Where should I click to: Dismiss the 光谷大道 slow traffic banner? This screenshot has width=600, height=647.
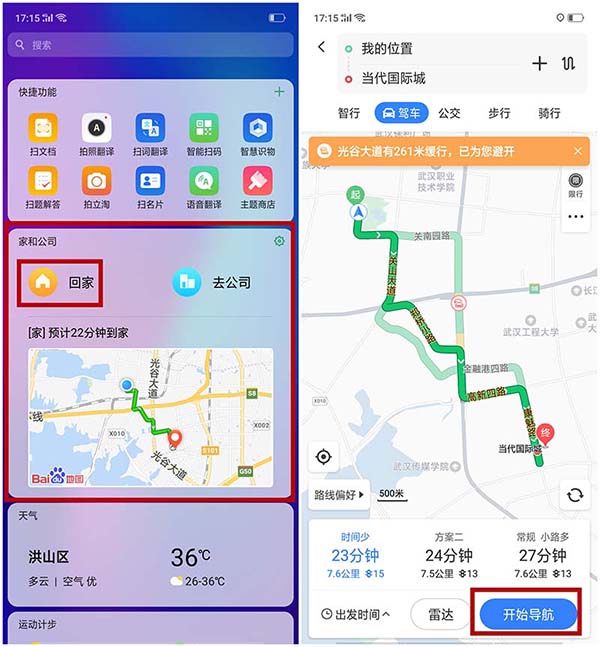pos(577,151)
